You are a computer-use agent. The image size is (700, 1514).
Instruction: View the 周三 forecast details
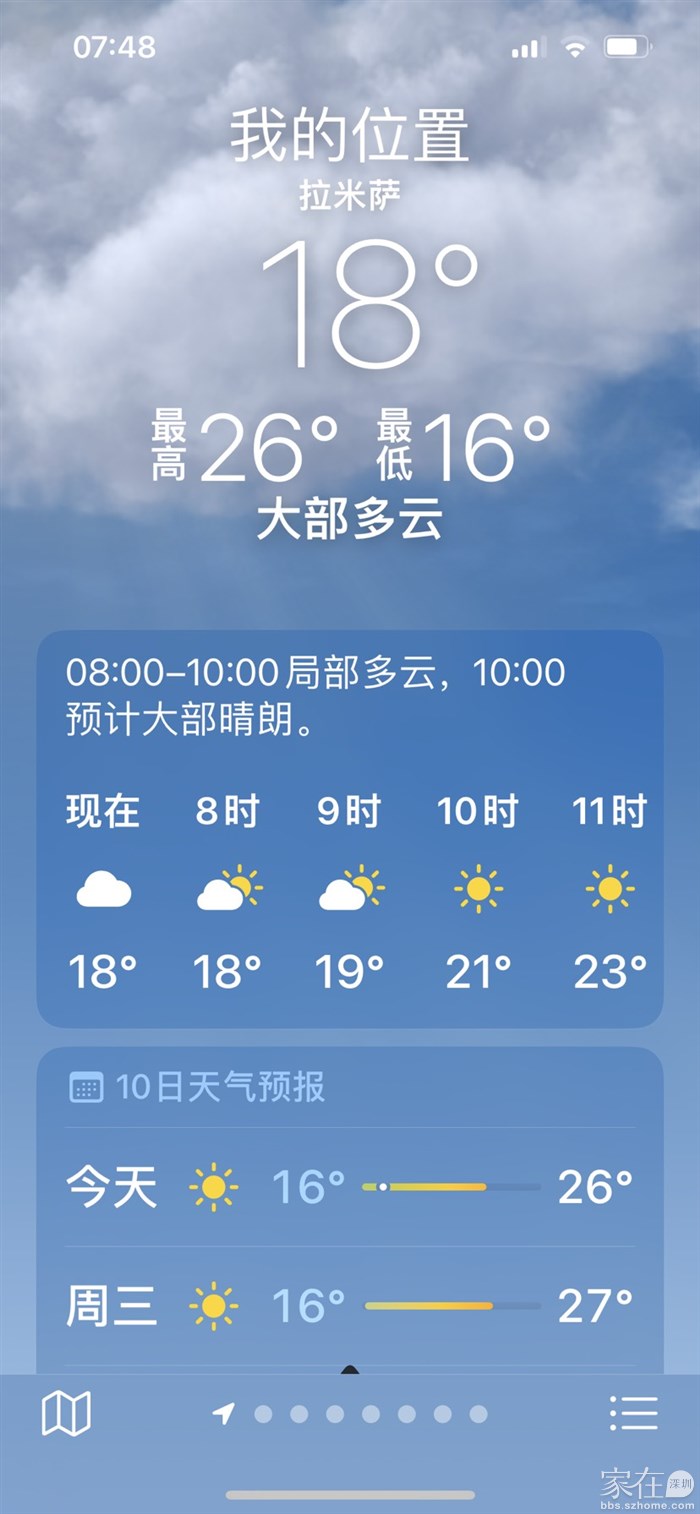(350, 1306)
